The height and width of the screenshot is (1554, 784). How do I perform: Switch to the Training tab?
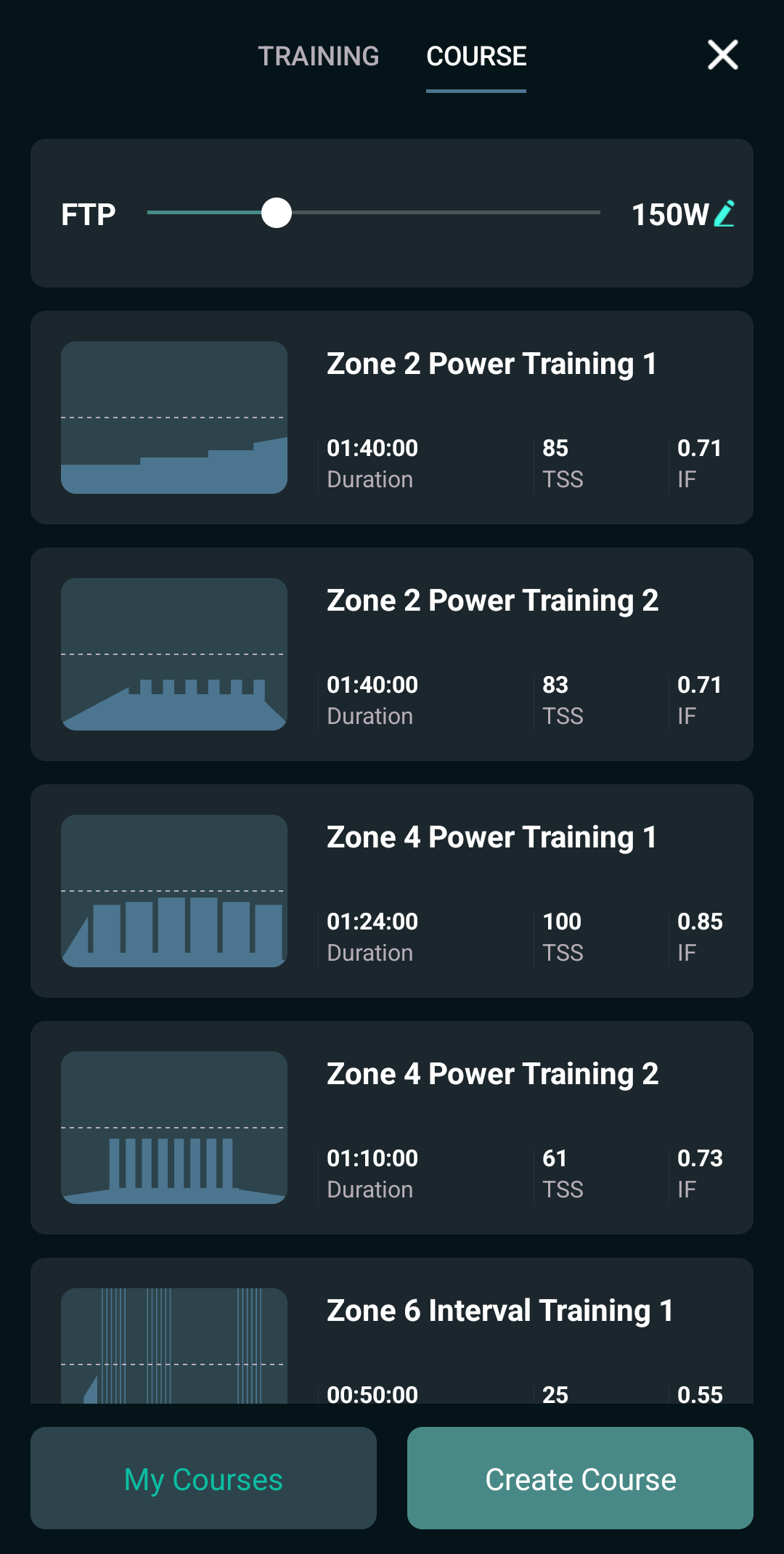(x=319, y=56)
